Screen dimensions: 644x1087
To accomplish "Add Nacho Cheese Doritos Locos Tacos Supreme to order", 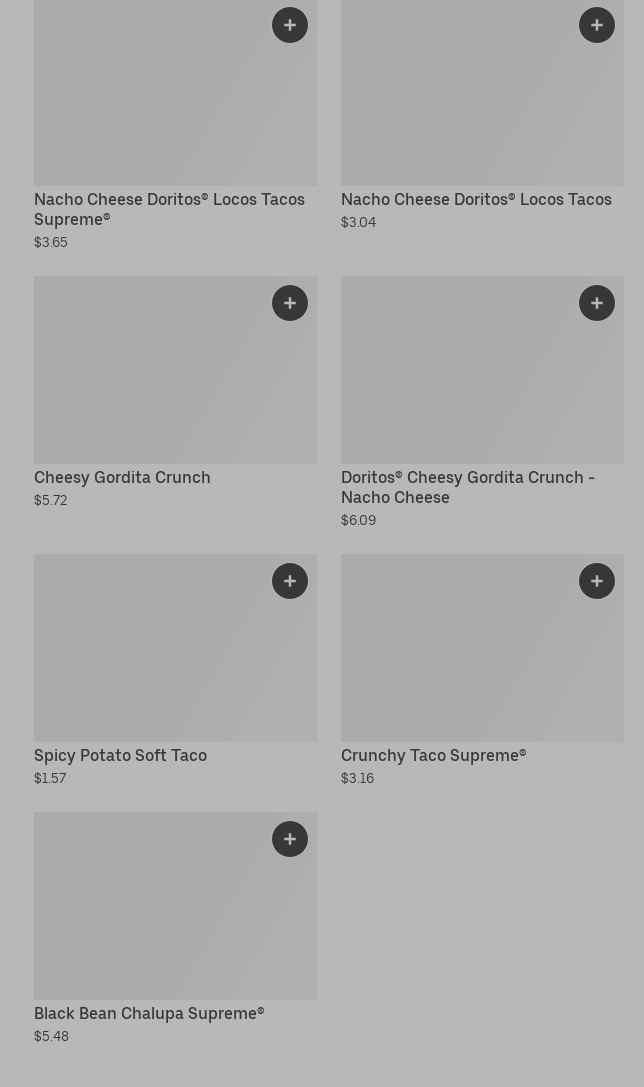I will point(290,25).
